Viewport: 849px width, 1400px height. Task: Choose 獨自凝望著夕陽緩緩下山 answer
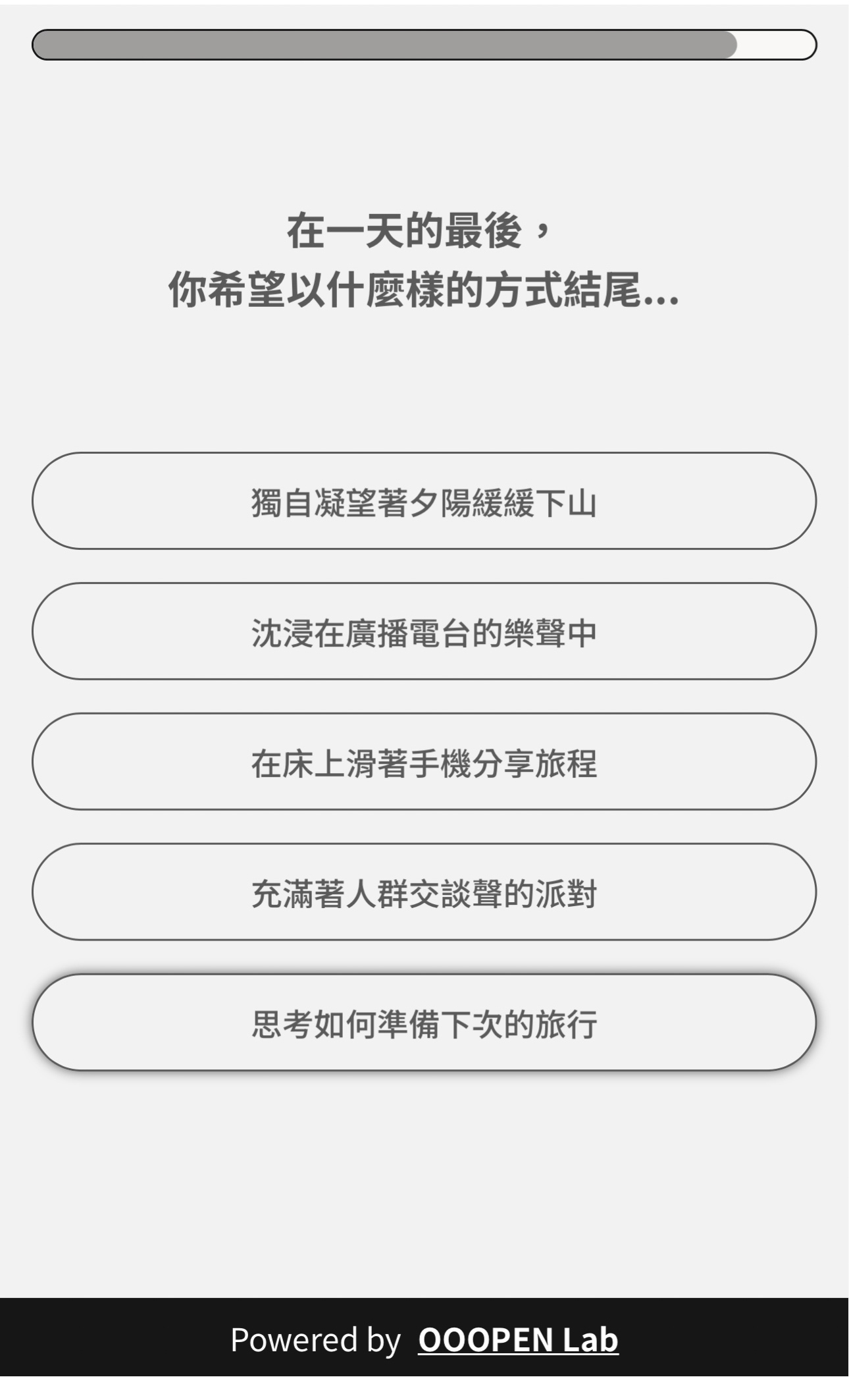click(424, 501)
